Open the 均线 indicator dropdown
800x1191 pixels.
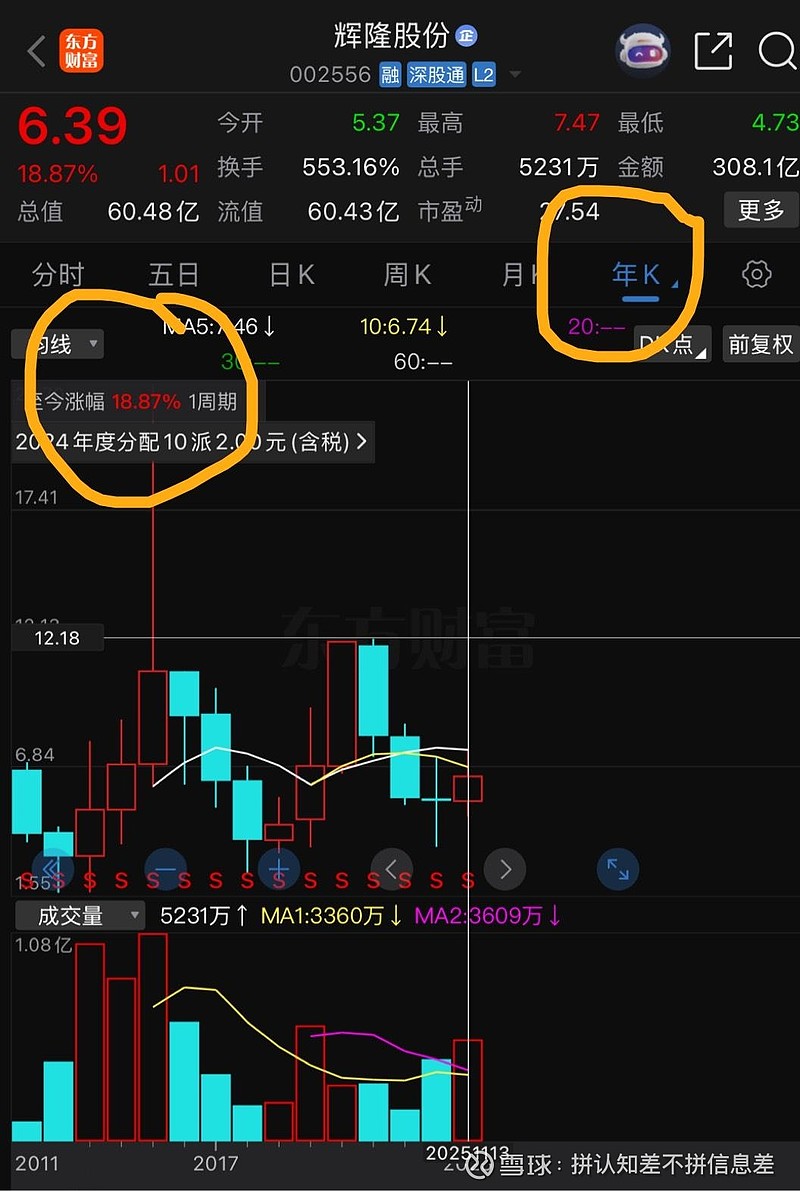[x=60, y=343]
